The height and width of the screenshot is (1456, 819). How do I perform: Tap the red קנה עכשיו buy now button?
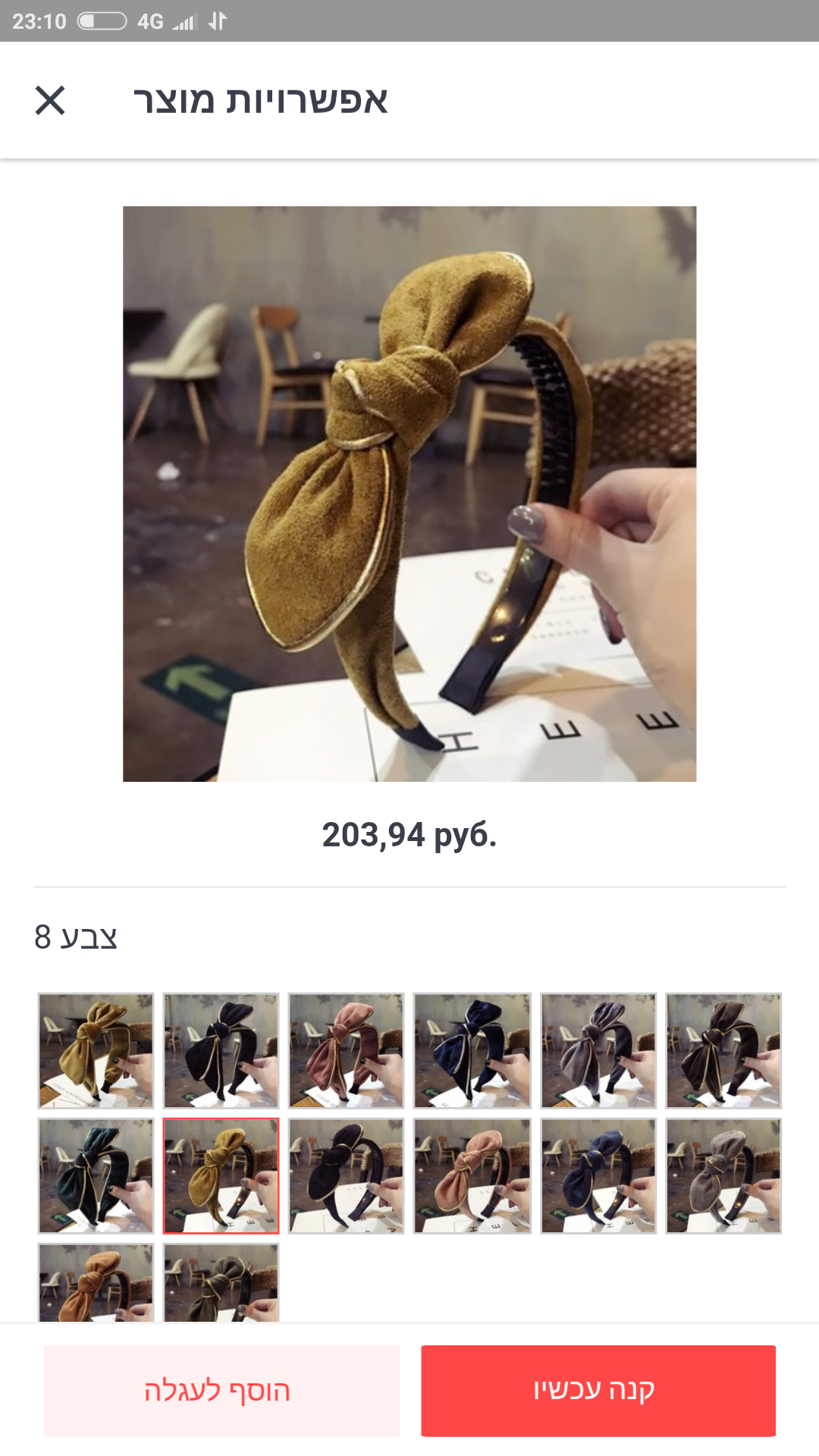pos(598,1390)
